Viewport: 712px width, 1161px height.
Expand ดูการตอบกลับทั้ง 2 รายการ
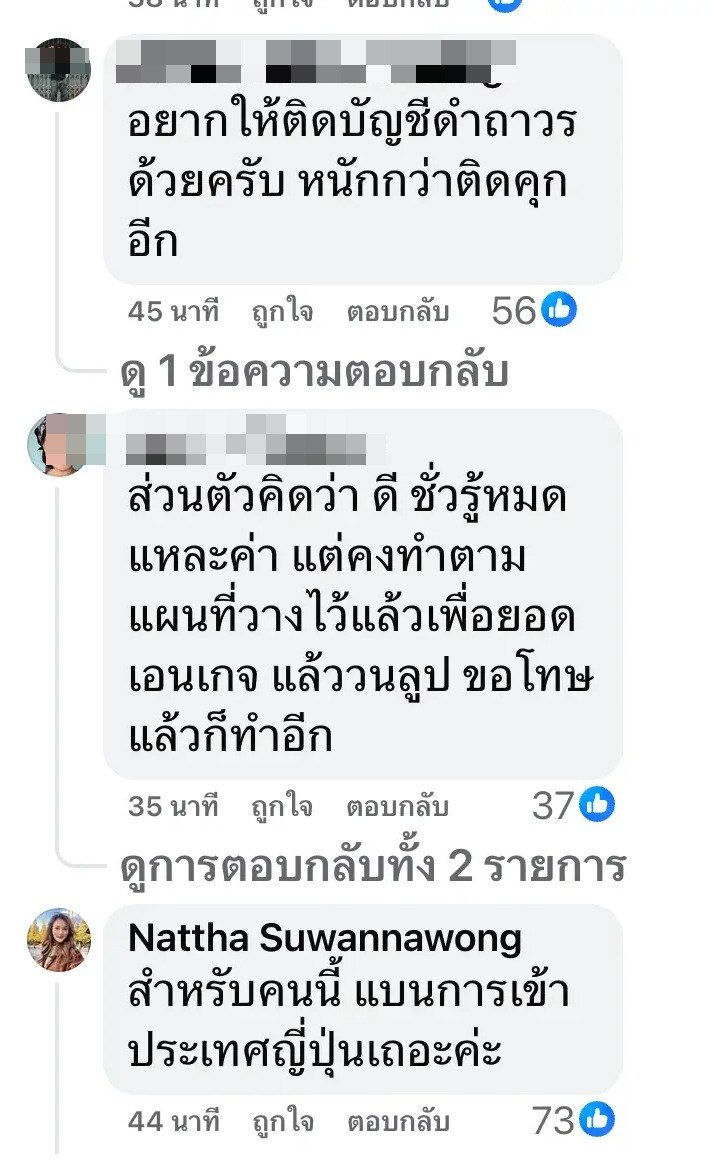pos(372,866)
